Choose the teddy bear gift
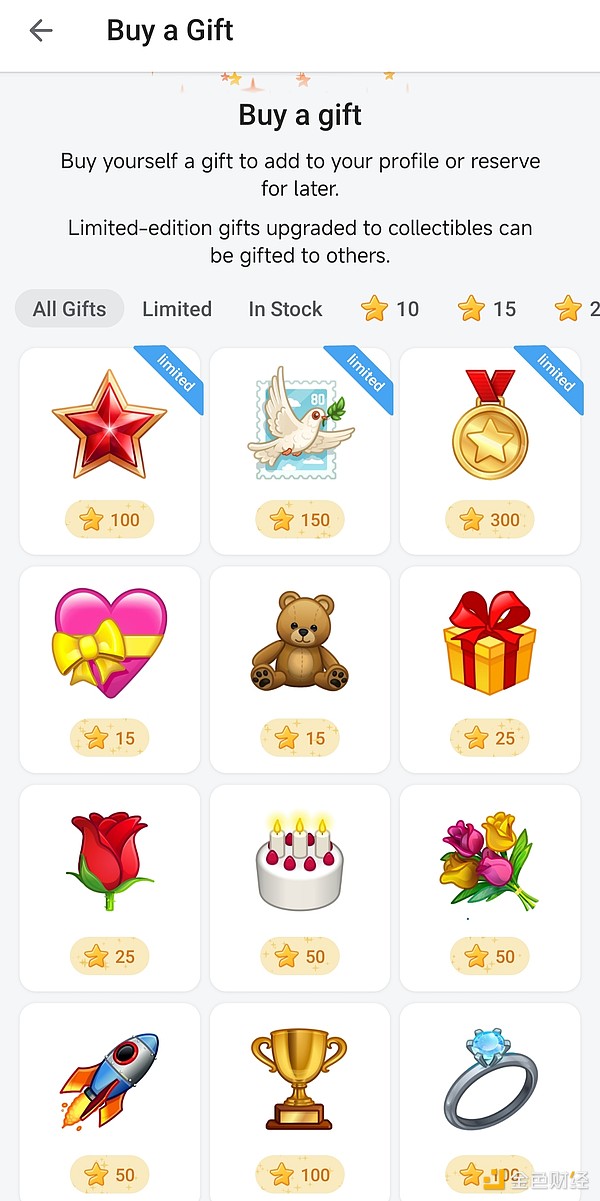The width and height of the screenshot is (600, 1201). click(300, 668)
